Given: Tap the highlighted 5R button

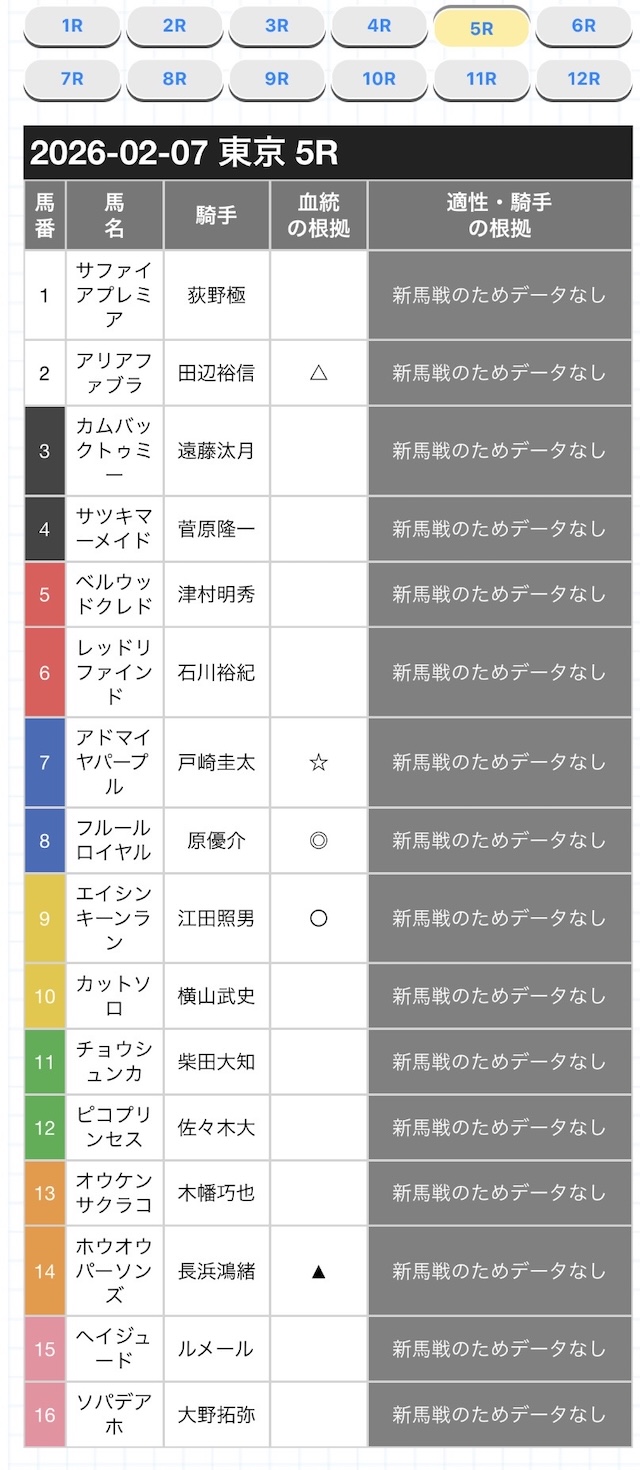Looking at the screenshot, I should [481, 28].
